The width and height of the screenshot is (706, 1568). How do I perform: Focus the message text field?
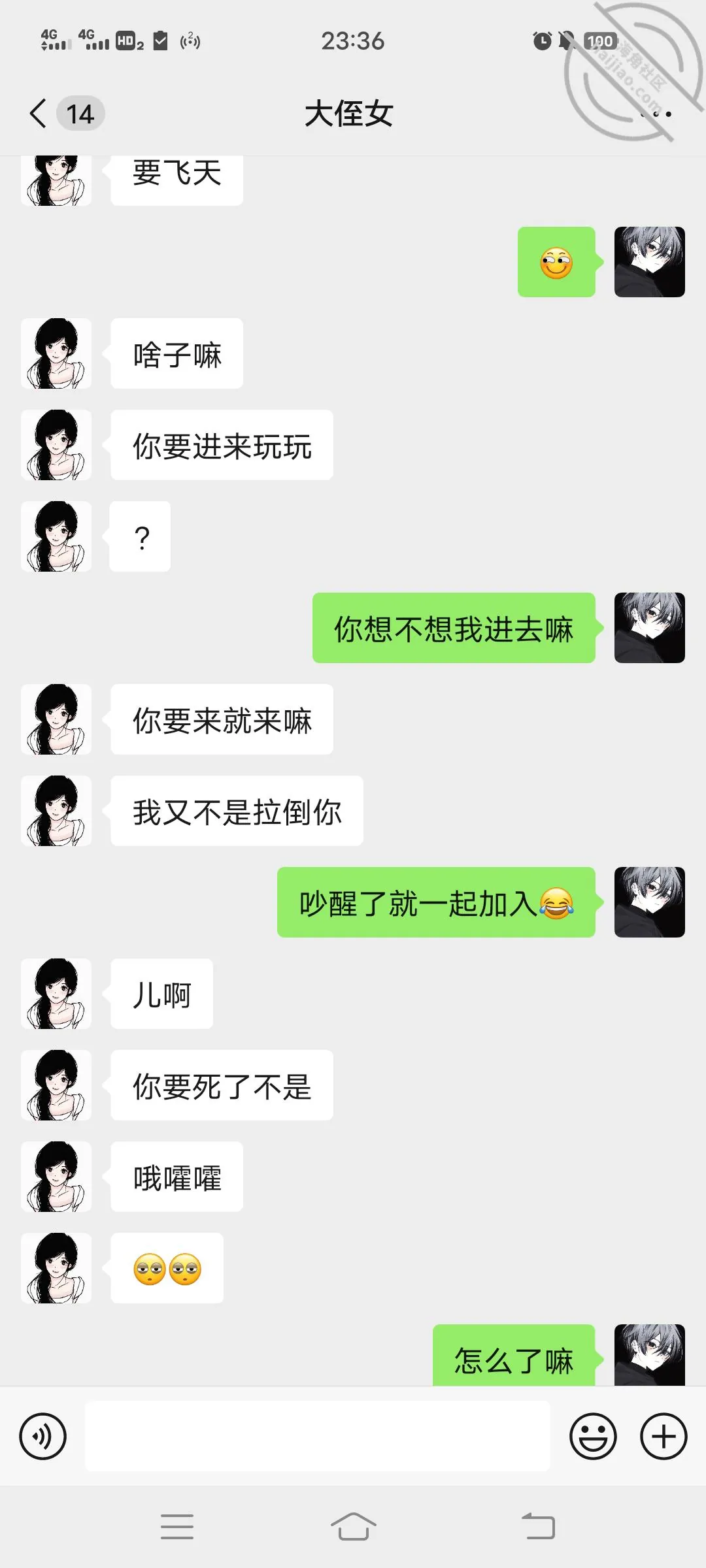318,1436
